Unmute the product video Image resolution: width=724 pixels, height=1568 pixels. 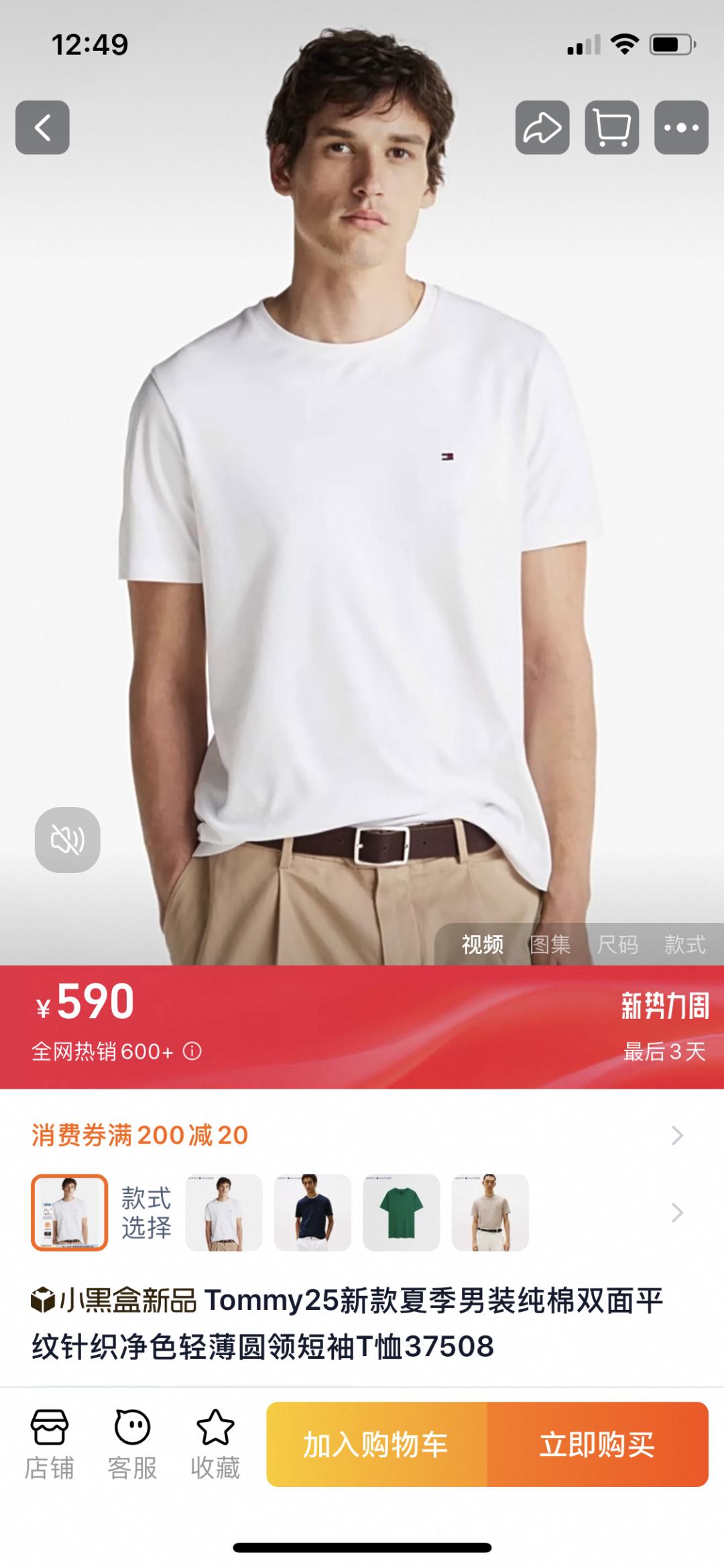click(x=68, y=839)
